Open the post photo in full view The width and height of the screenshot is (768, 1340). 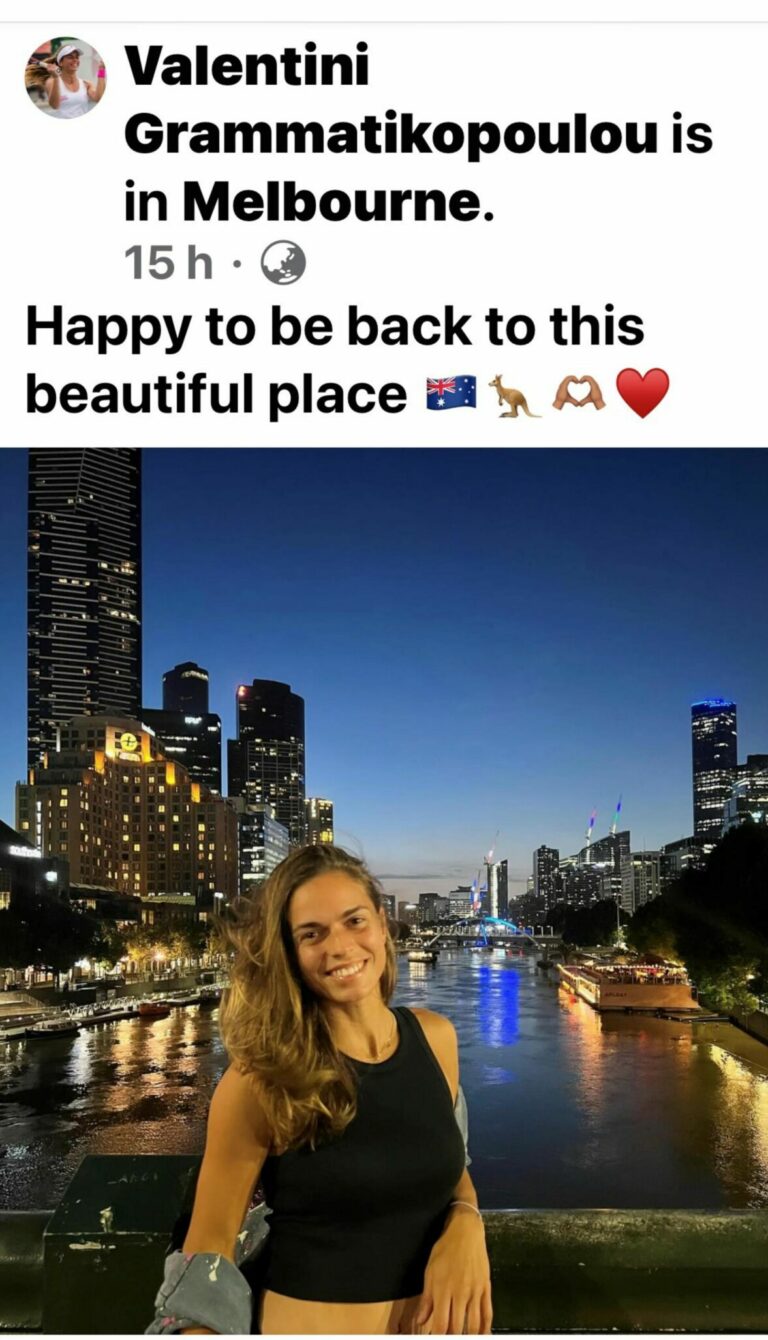click(x=384, y=890)
